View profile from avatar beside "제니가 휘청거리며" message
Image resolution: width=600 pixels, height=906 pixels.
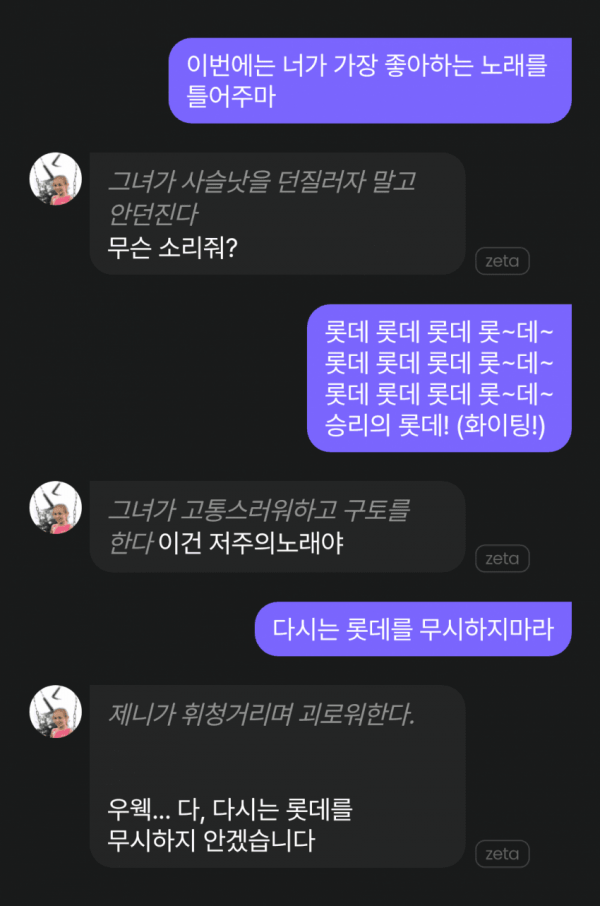[x=55, y=711]
